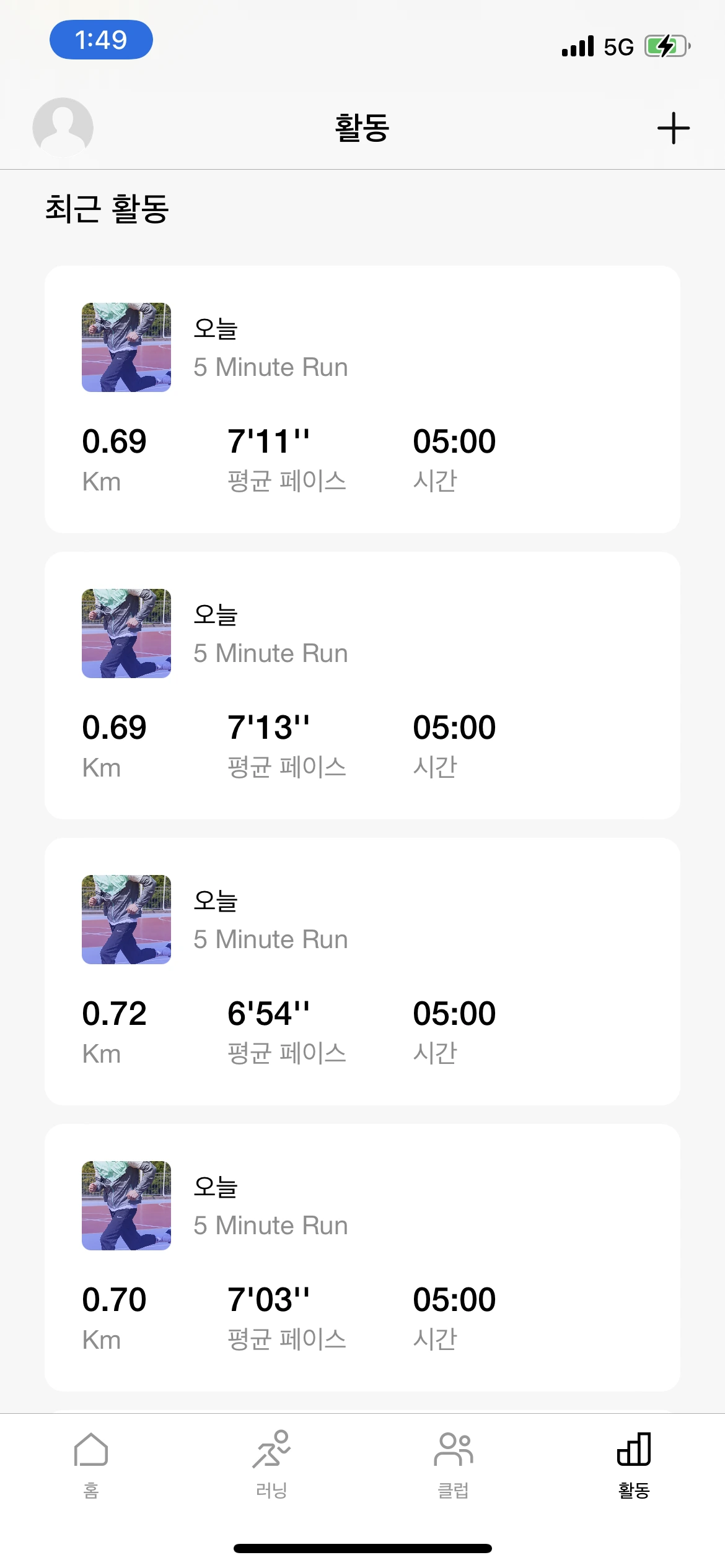Open the profile avatar
The width and height of the screenshot is (725, 1568).
[x=63, y=127]
